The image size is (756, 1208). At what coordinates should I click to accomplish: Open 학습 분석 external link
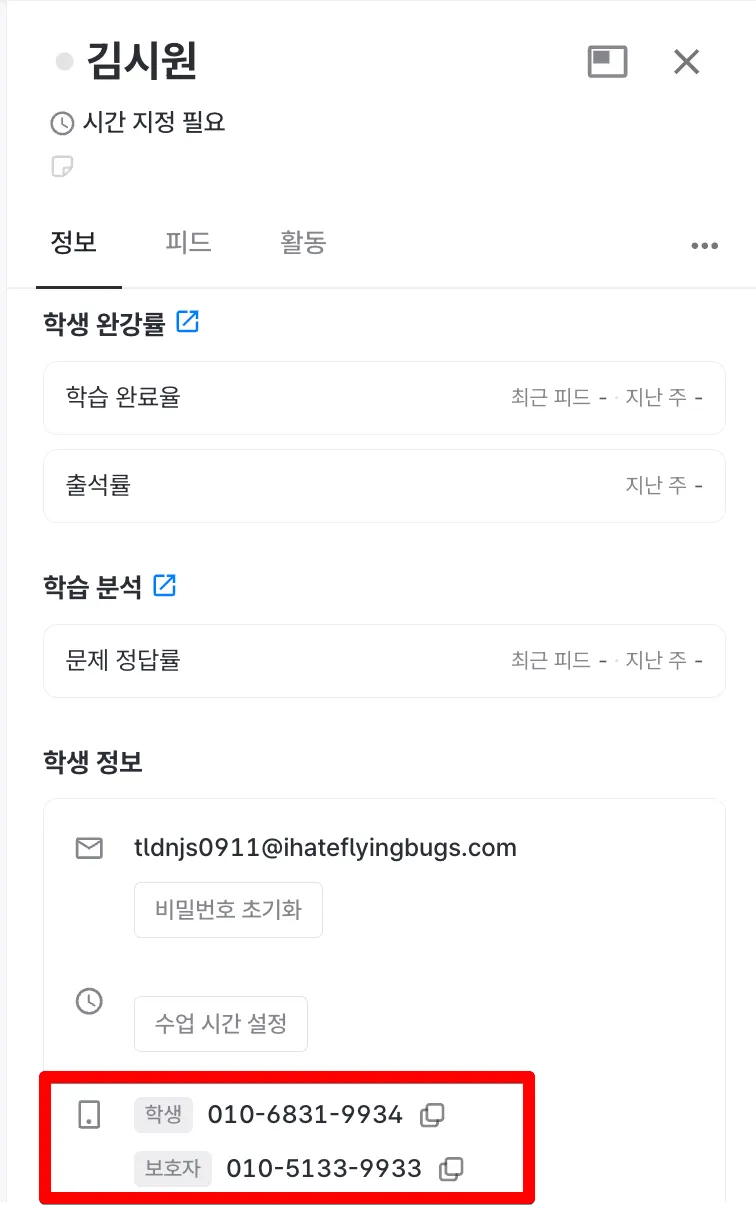tap(165, 585)
